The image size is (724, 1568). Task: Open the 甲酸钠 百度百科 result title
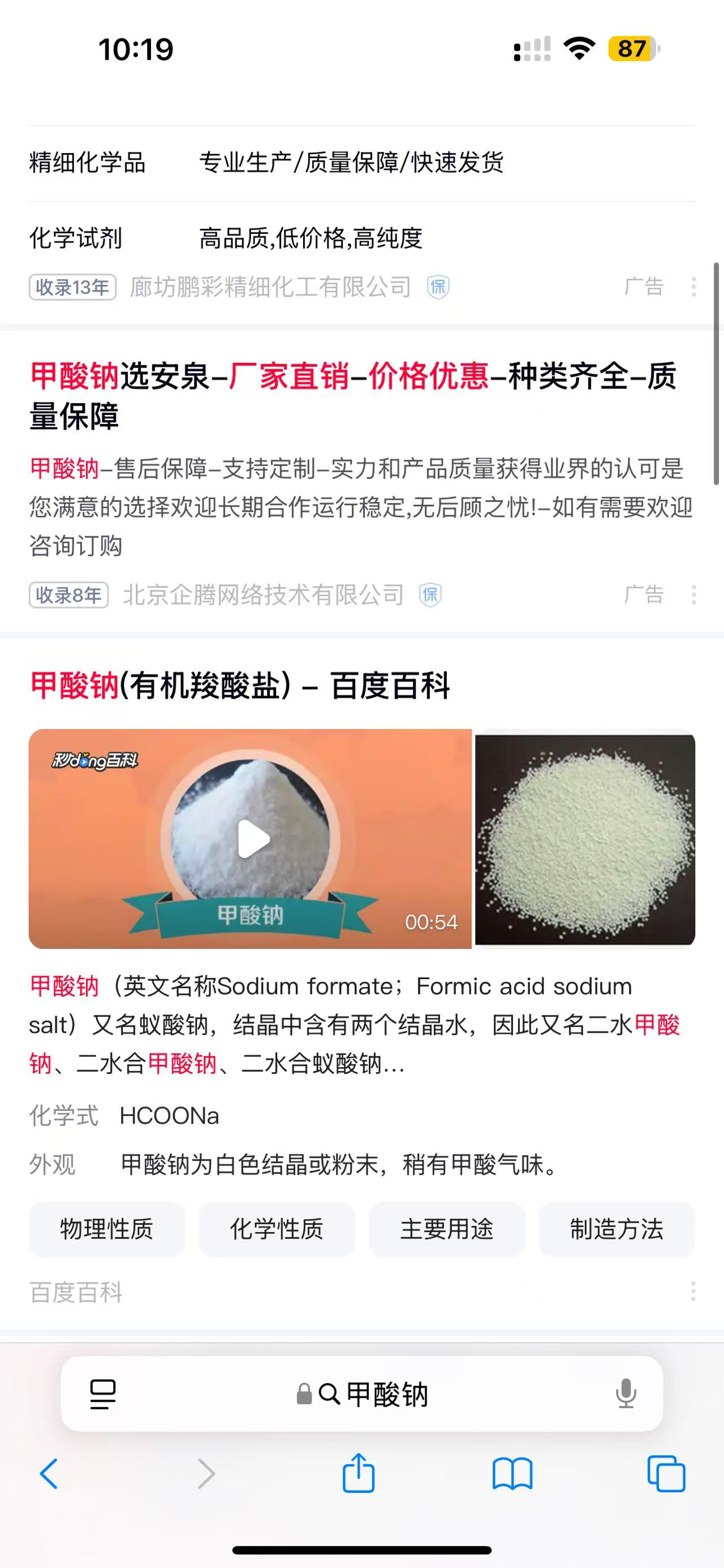240,686
